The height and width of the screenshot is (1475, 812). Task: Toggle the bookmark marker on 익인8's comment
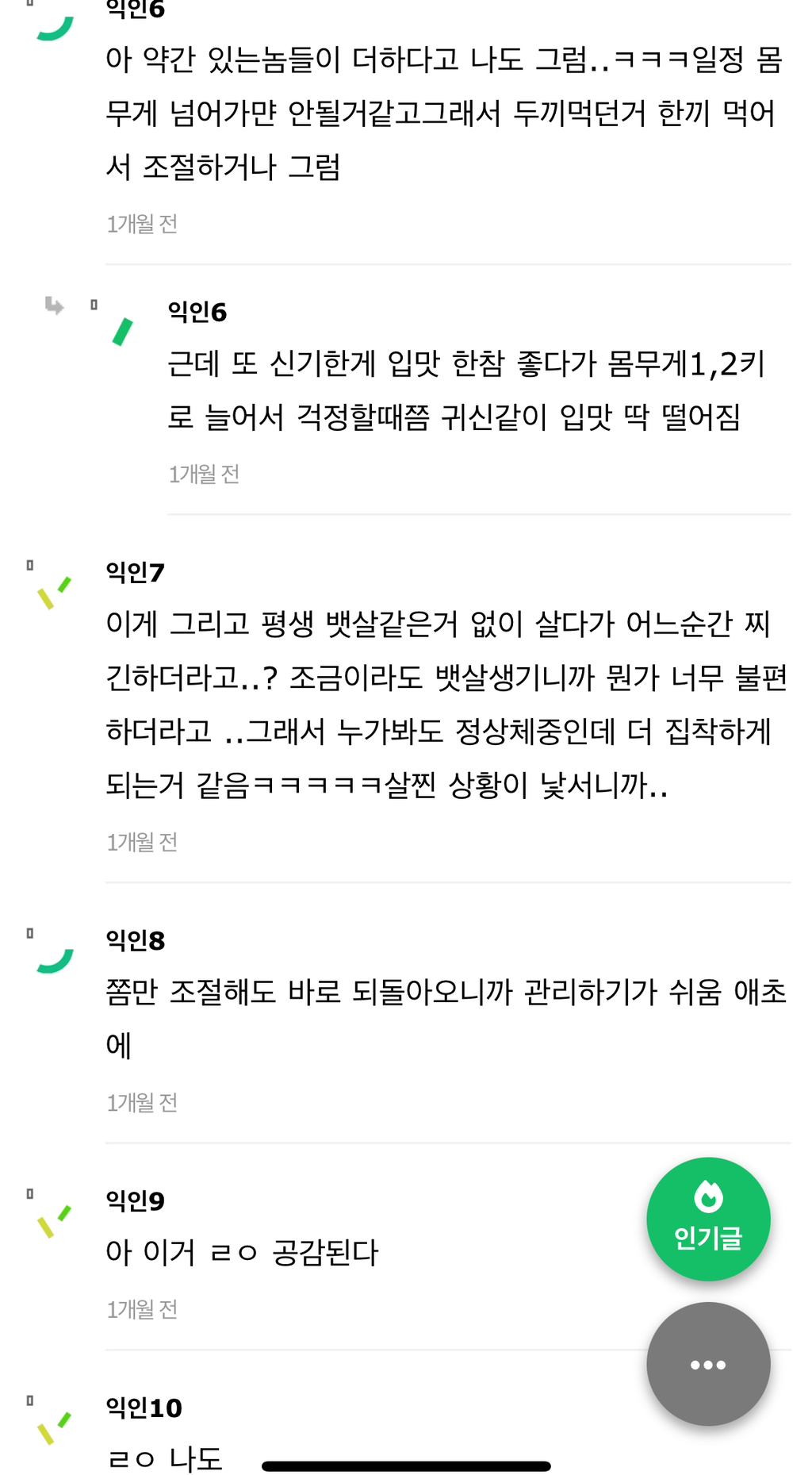(29, 932)
